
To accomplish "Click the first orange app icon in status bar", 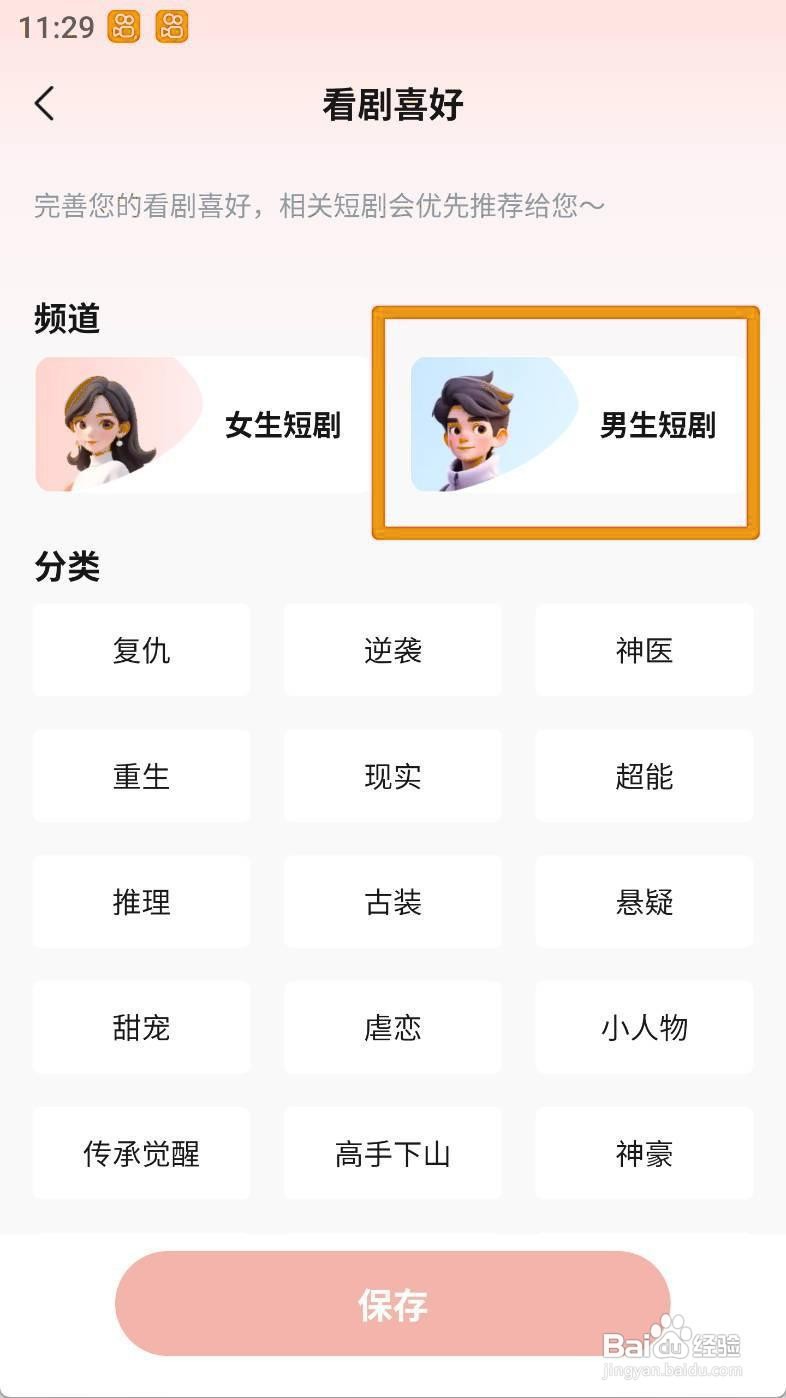I will 122,28.
